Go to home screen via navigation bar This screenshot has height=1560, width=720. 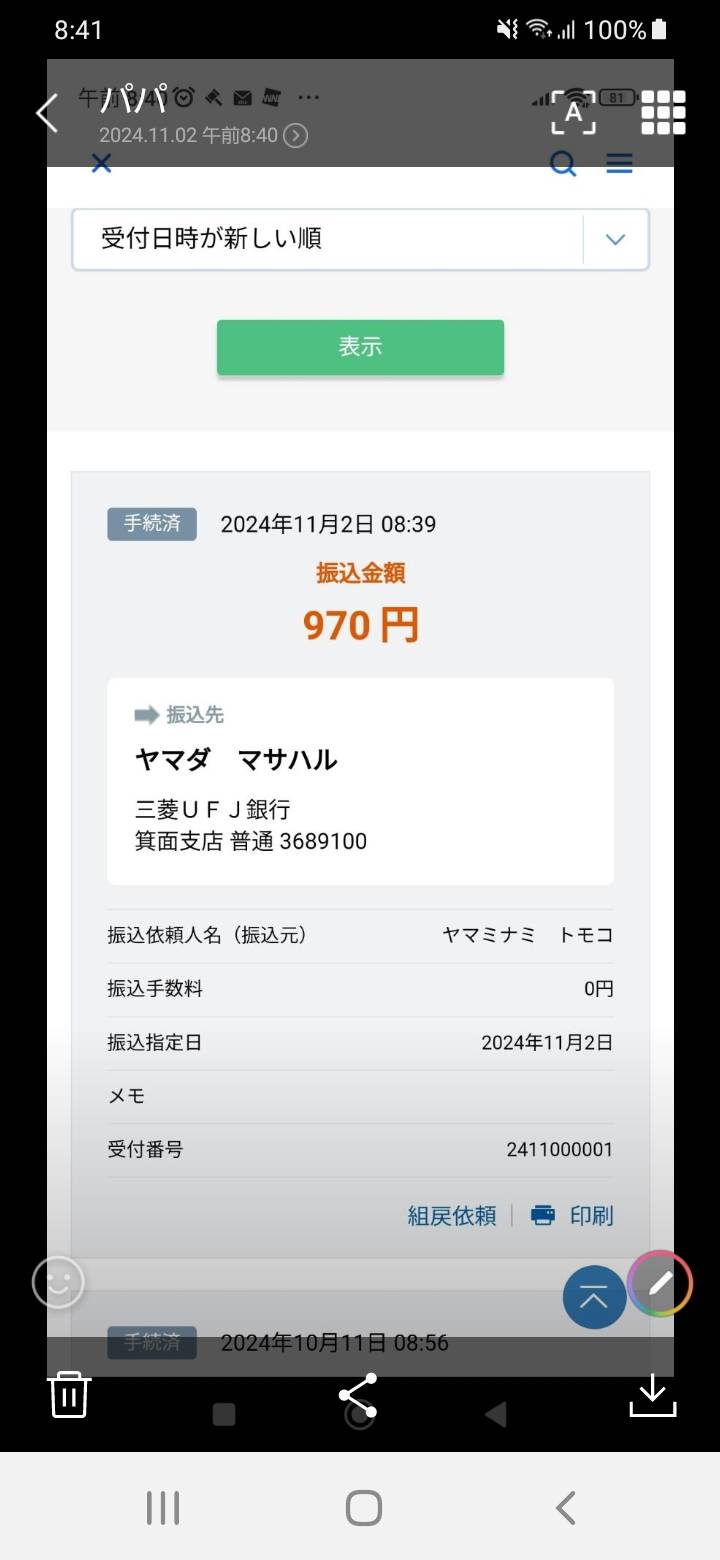click(363, 1507)
